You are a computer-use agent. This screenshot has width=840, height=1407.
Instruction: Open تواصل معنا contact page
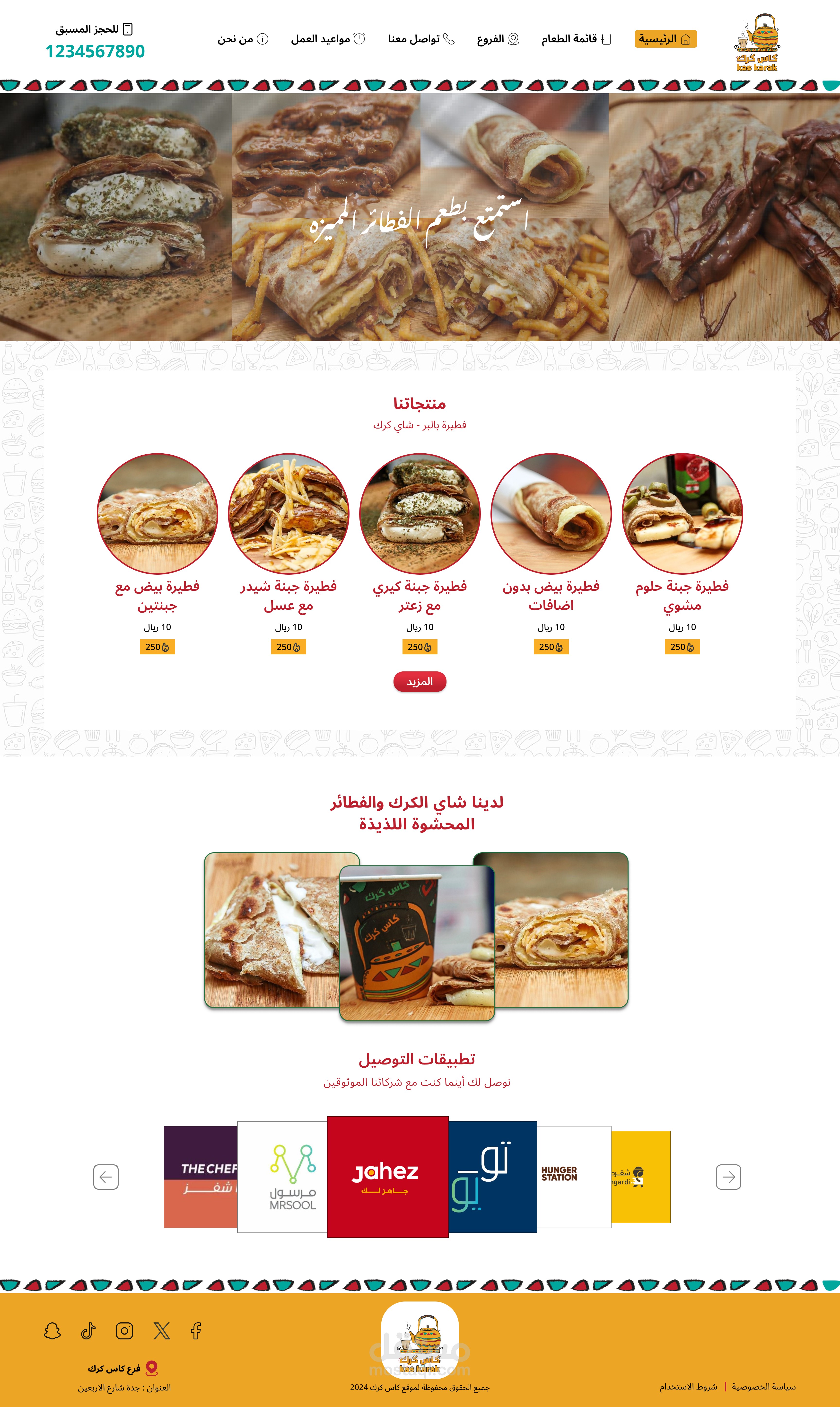click(420, 39)
